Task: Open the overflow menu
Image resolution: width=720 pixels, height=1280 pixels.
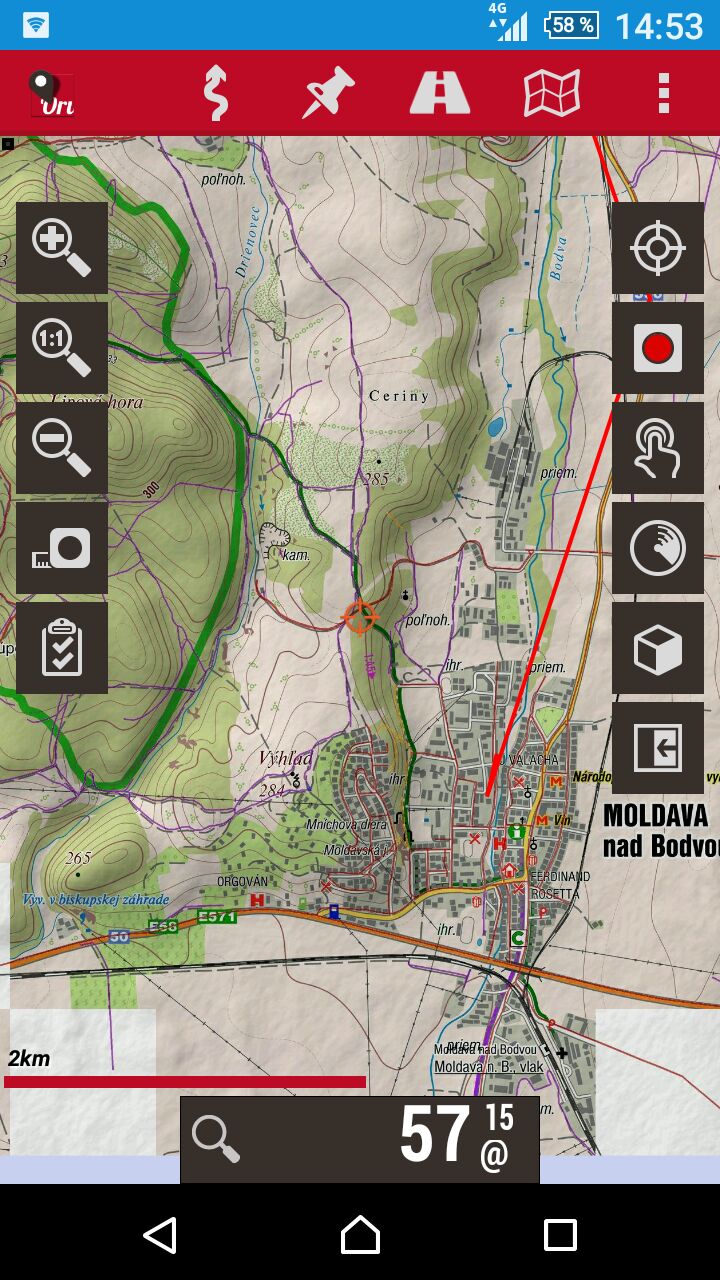Action: [663, 93]
